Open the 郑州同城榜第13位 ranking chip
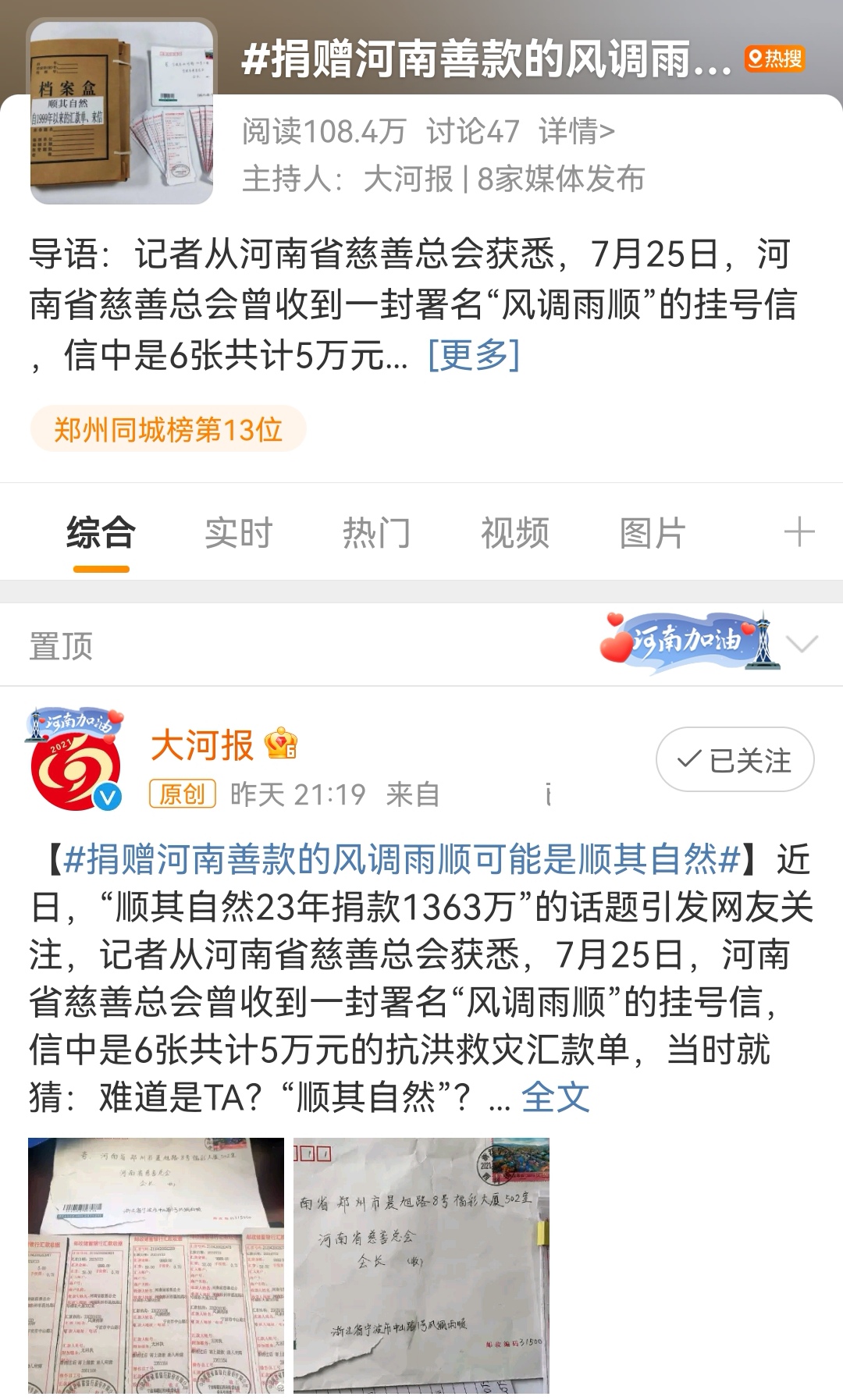 (168, 429)
